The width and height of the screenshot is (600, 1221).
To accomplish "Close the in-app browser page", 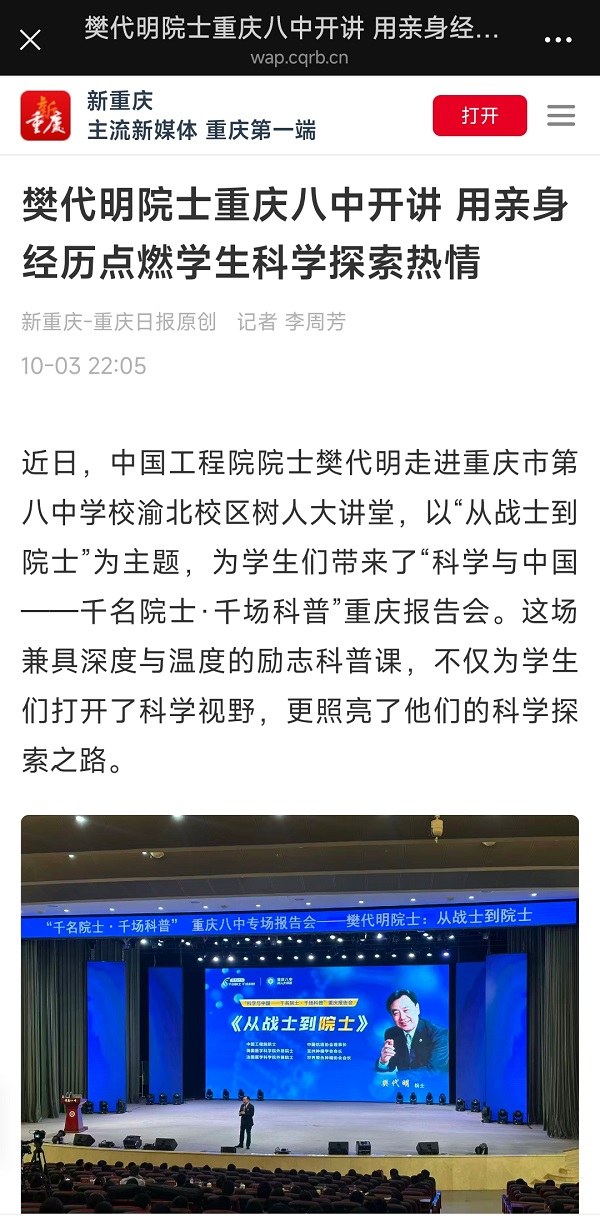I will (x=31, y=39).
